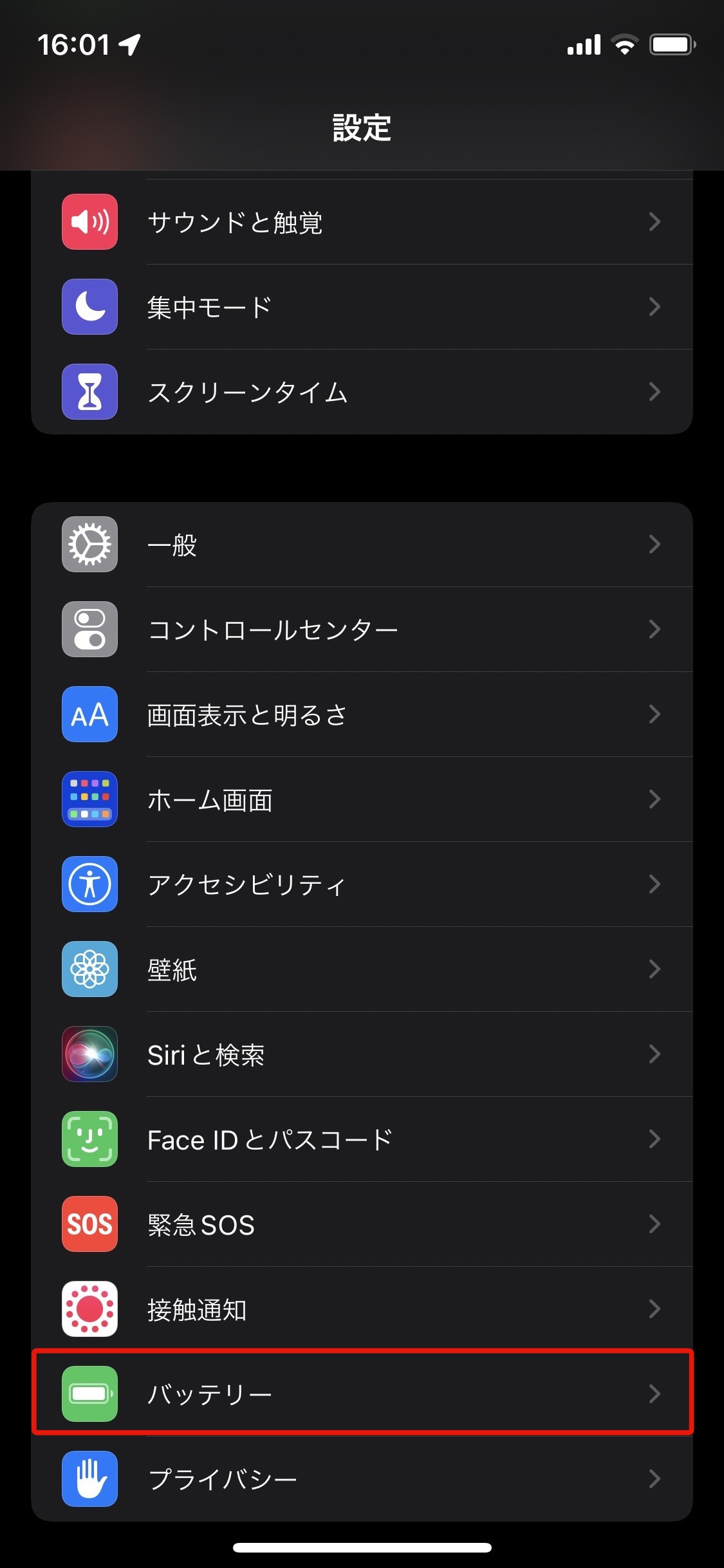This screenshot has width=724, height=1568.
Task: Expand バッテリー via its chevron
Action: coord(654,1395)
